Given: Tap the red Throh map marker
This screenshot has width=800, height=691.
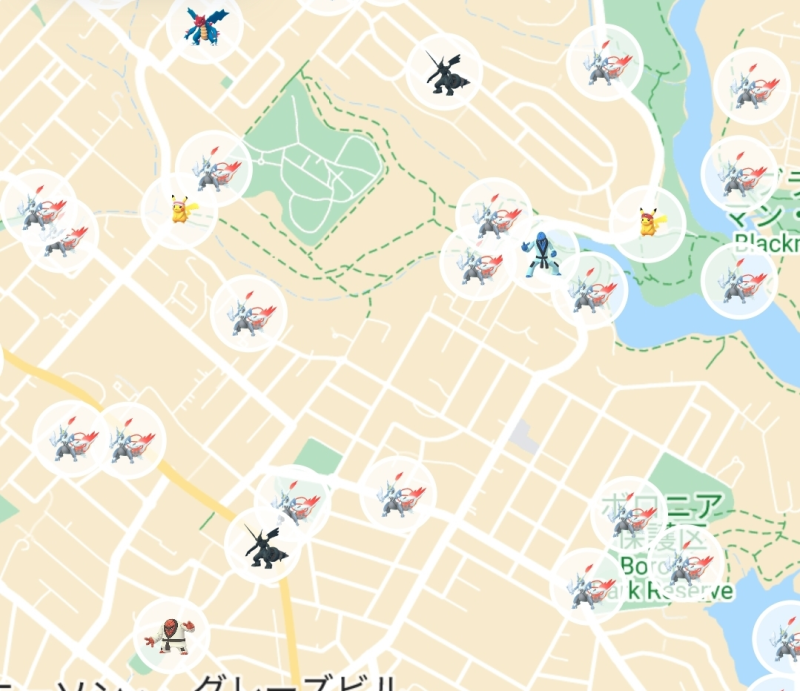Looking at the screenshot, I should point(171,633).
